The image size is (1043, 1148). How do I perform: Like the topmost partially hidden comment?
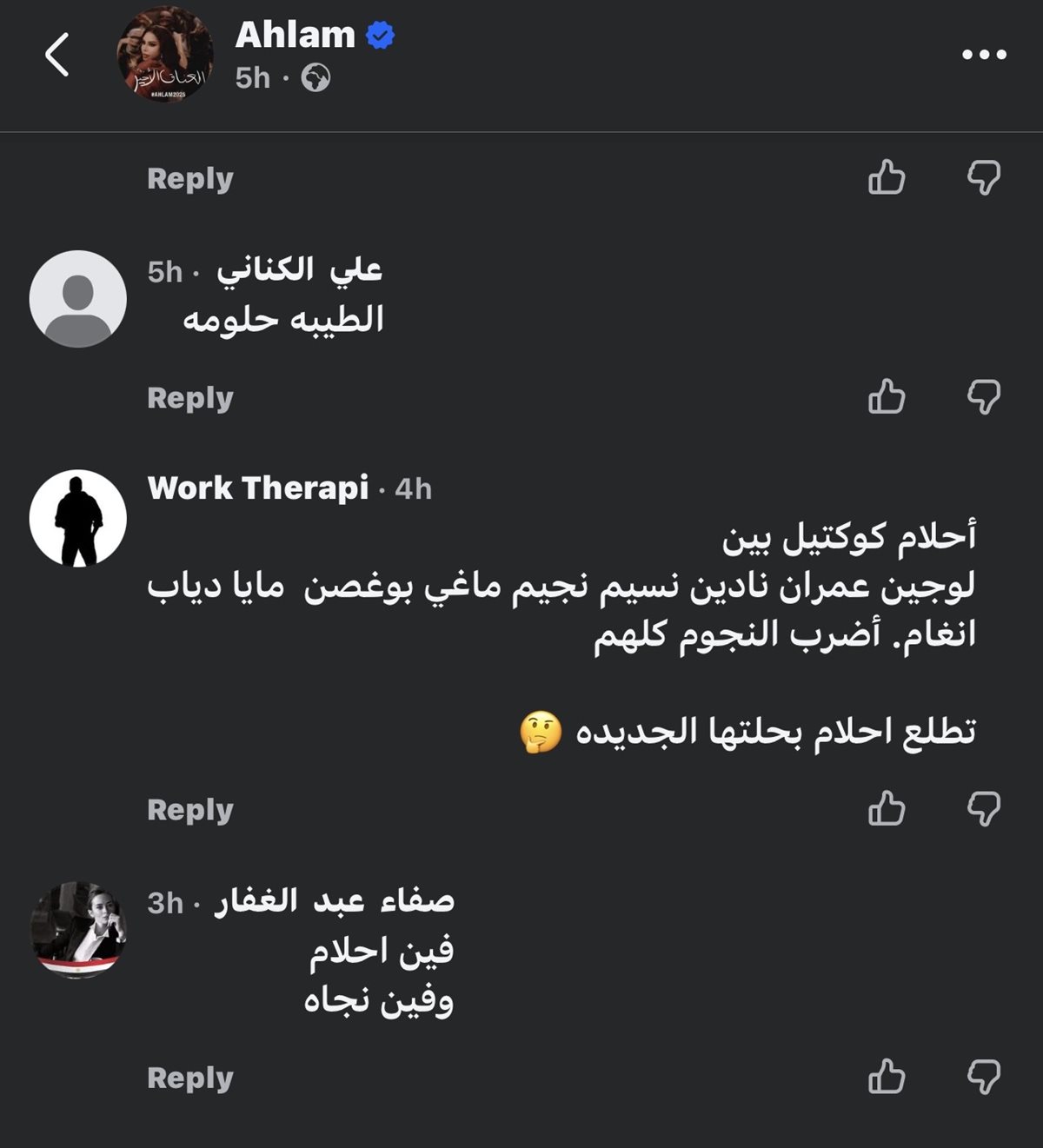click(887, 177)
